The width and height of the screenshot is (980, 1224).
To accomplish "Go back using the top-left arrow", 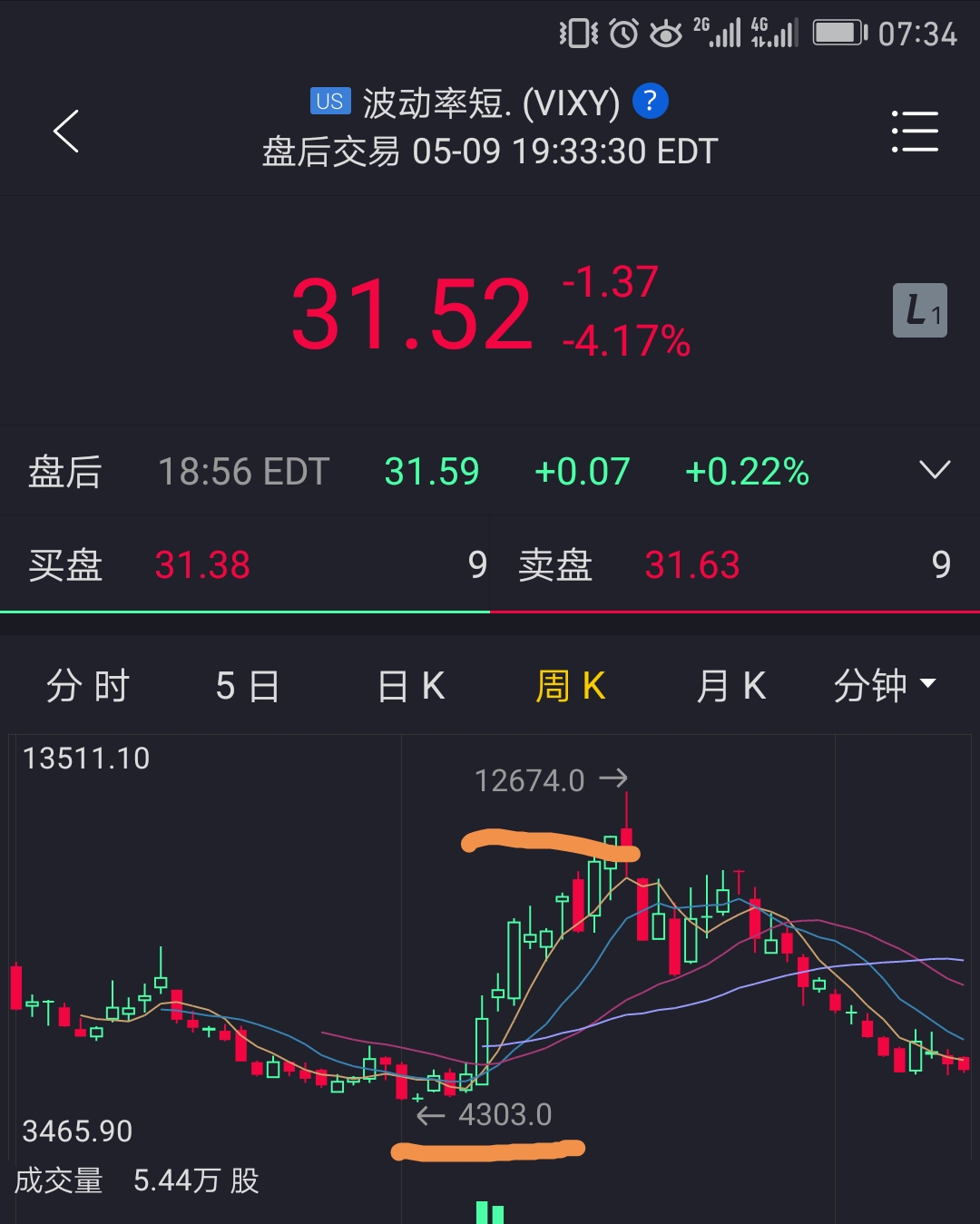I will pos(66,132).
